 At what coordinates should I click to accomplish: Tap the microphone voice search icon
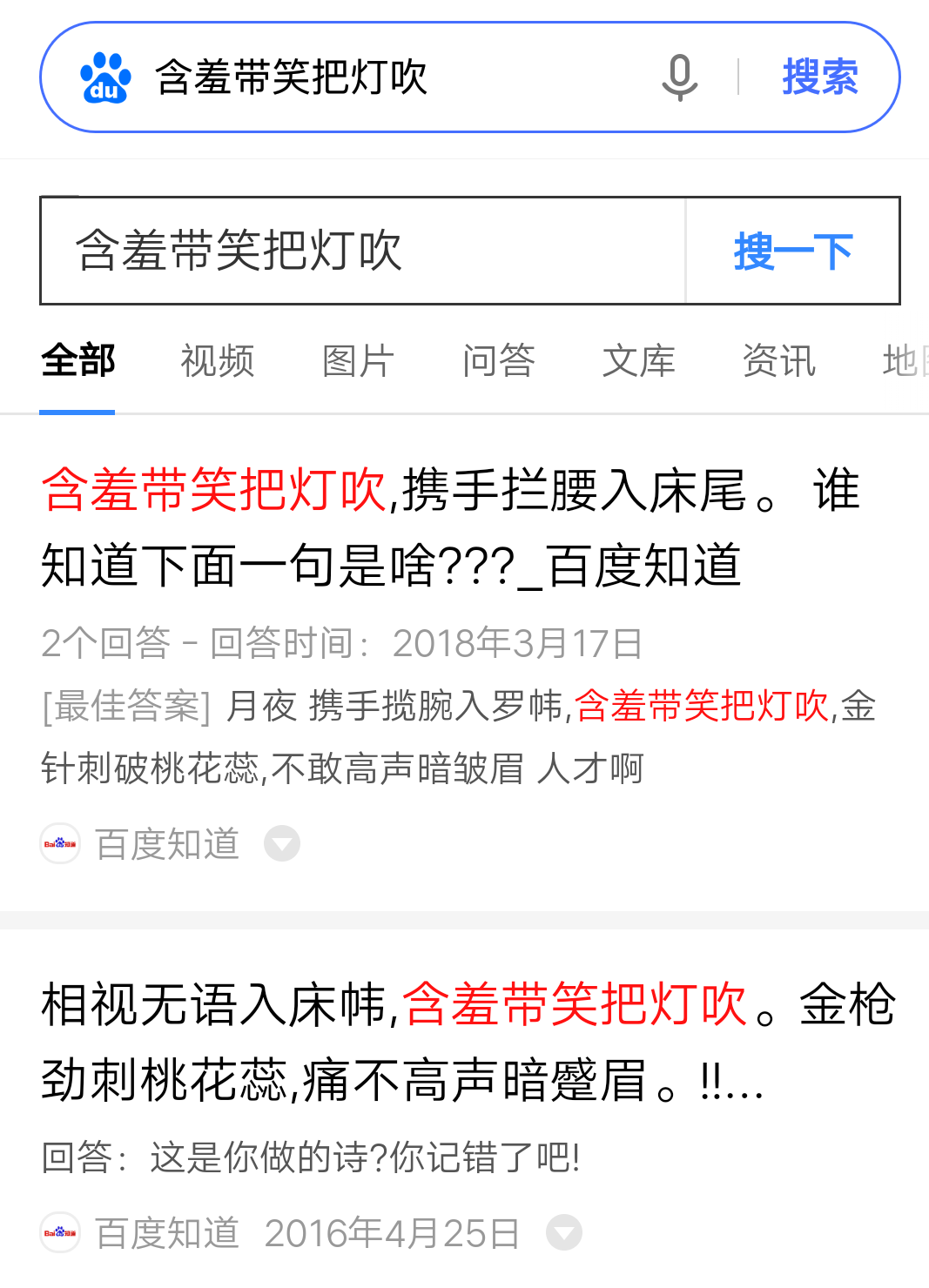point(680,77)
